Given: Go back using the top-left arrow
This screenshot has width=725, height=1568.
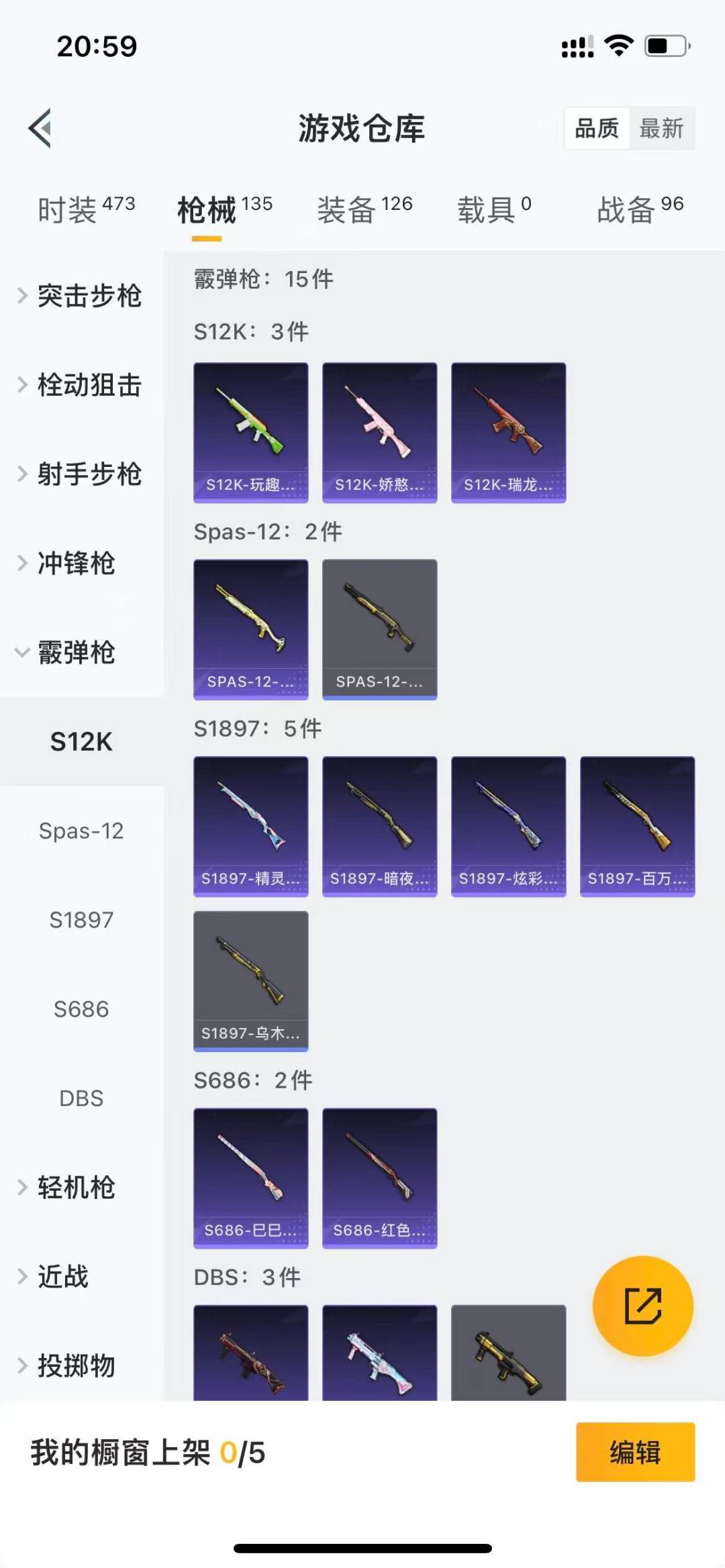Looking at the screenshot, I should [40, 127].
